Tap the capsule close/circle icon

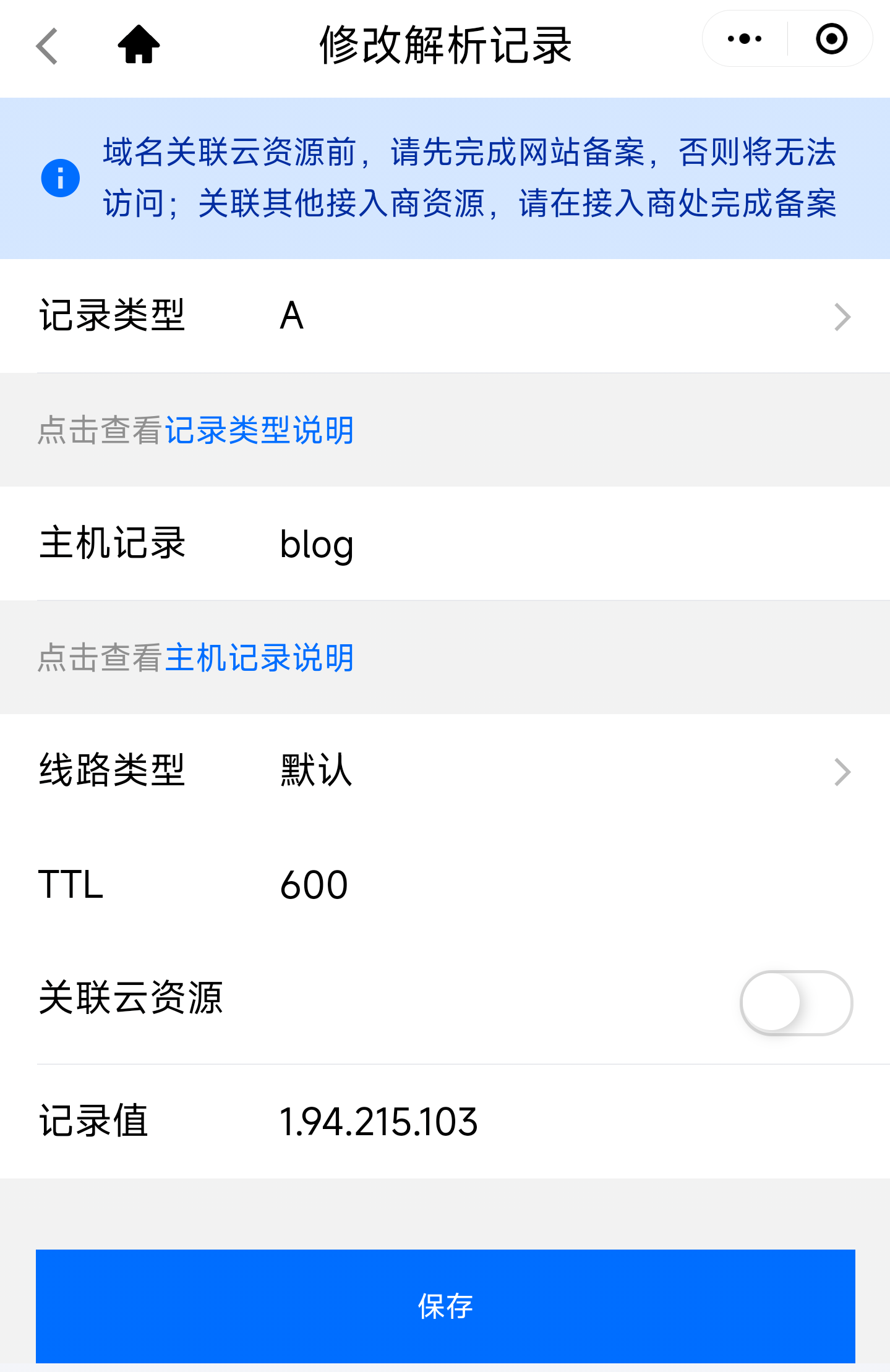[830, 38]
